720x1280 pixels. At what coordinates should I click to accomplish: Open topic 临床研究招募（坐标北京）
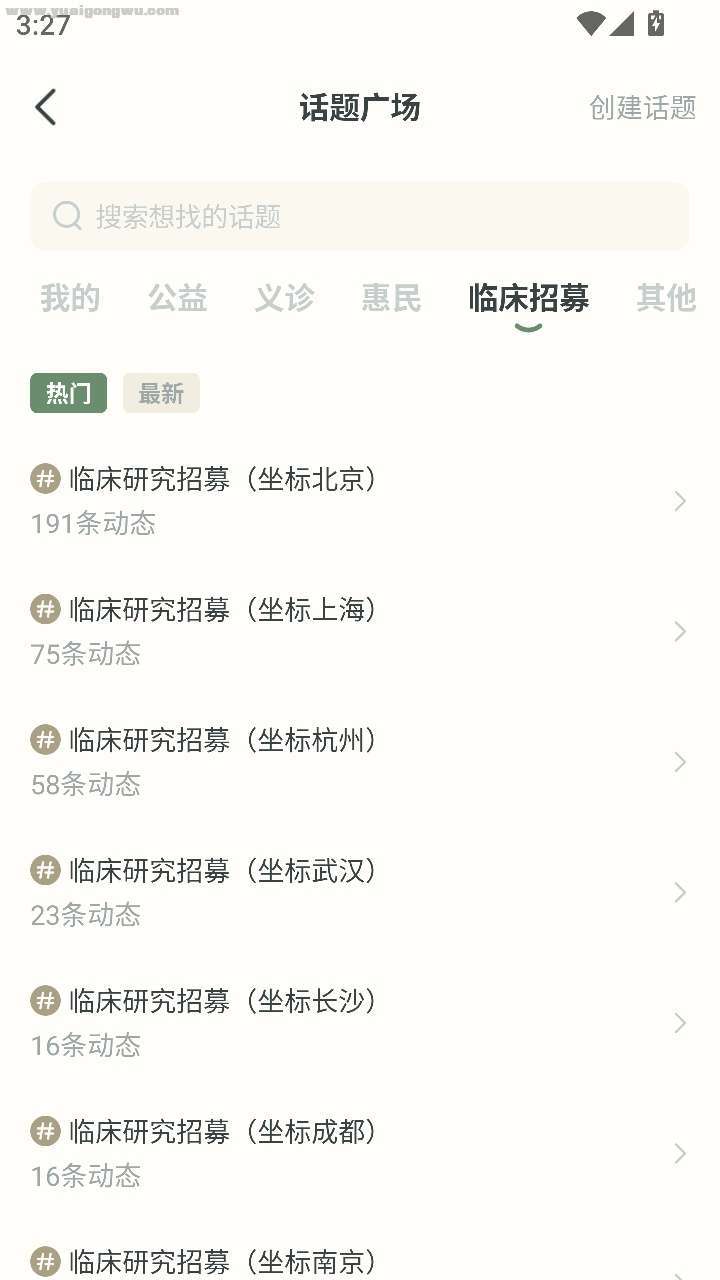click(x=360, y=500)
